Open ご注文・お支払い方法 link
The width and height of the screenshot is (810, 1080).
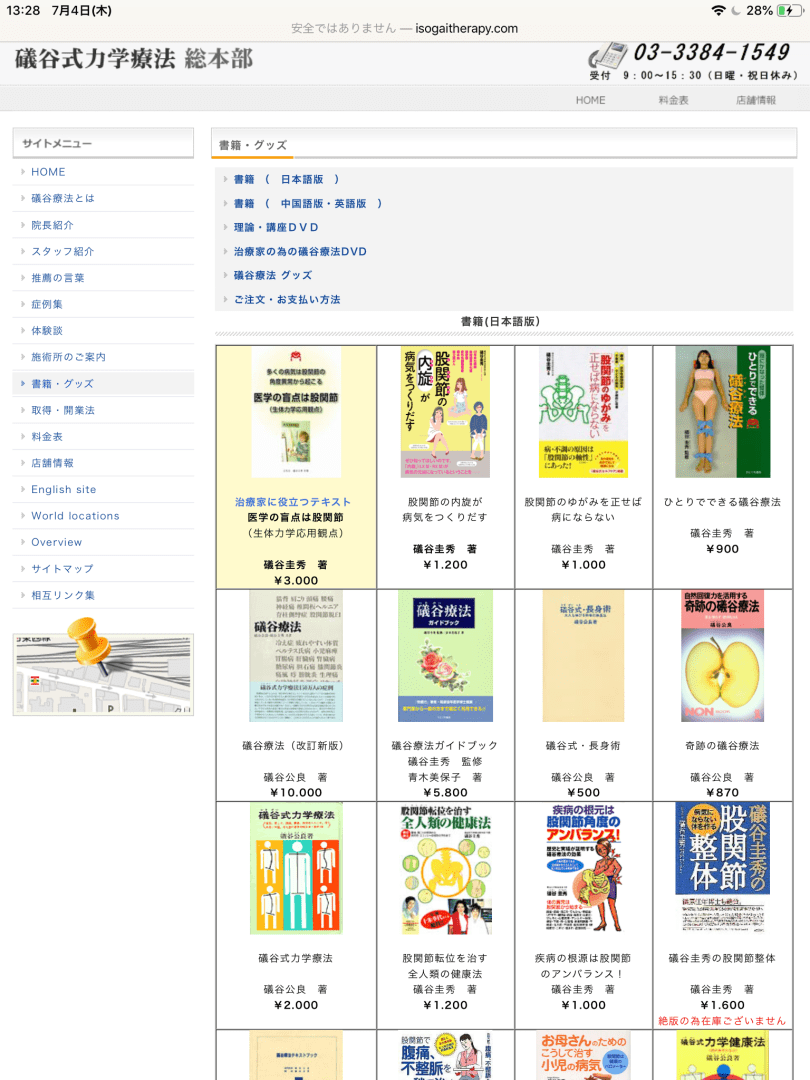pyautogui.click(x=287, y=299)
